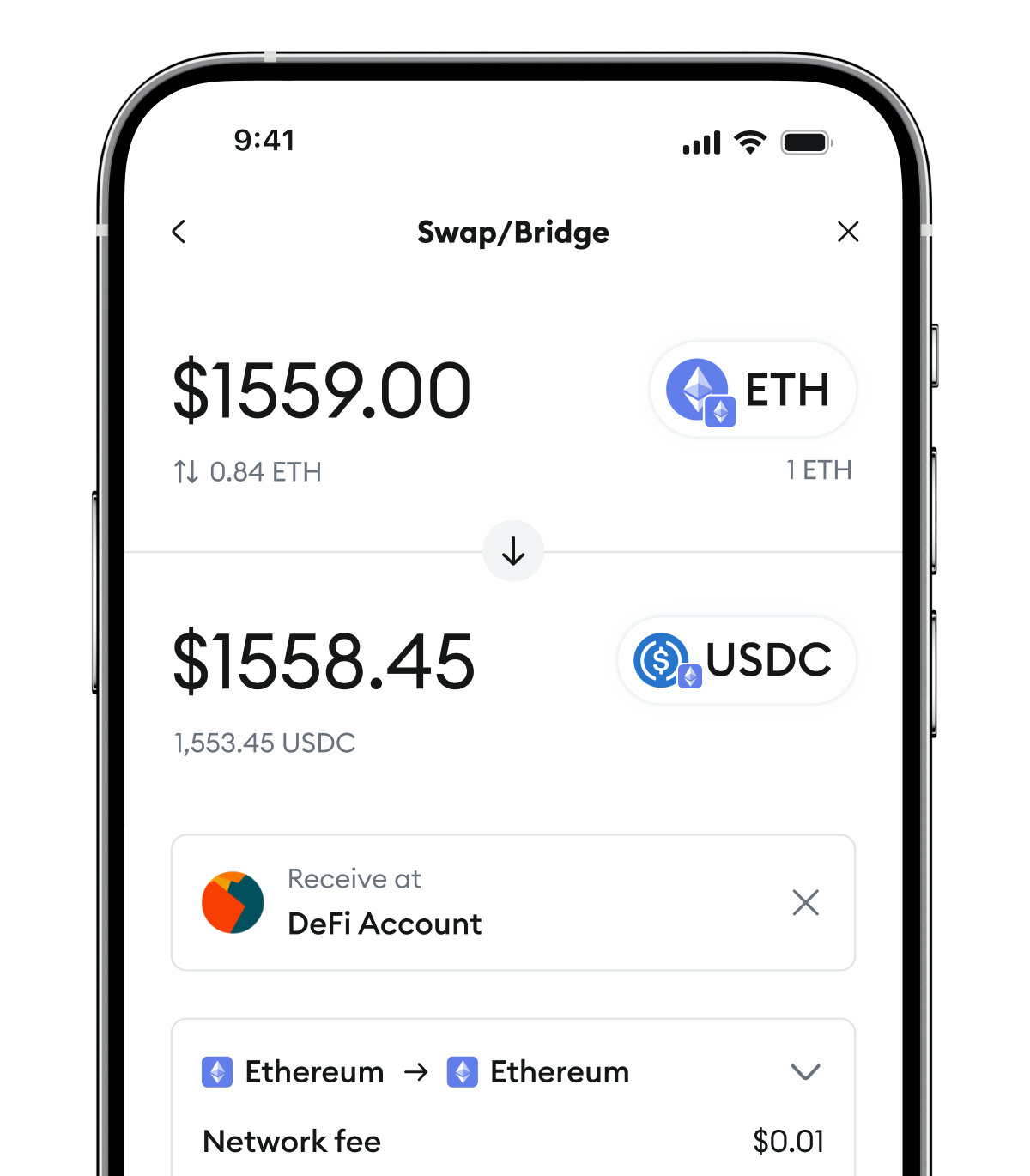Toggle amount display via 0.84 ETH arrows

tap(186, 471)
